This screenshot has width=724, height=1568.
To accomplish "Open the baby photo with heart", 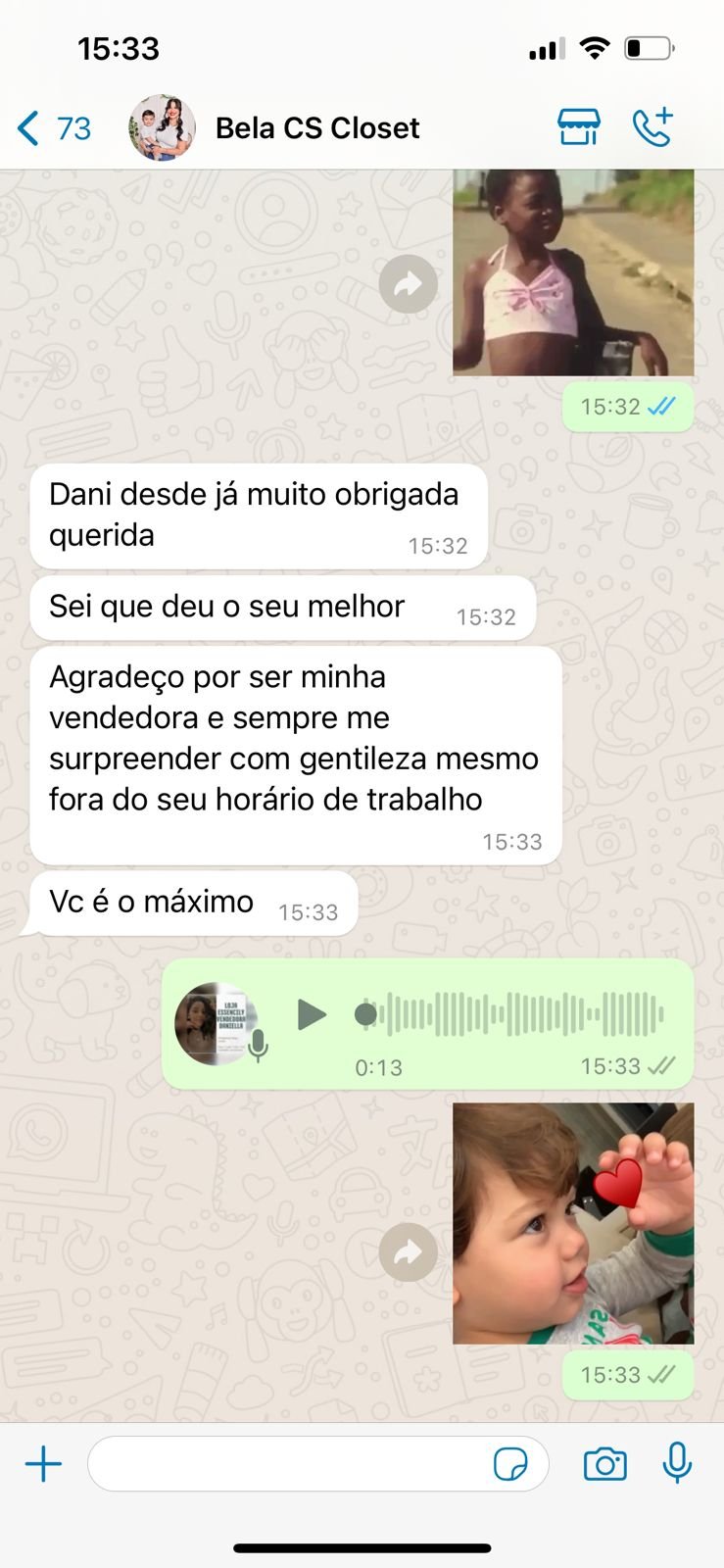I will [573, 1223].
